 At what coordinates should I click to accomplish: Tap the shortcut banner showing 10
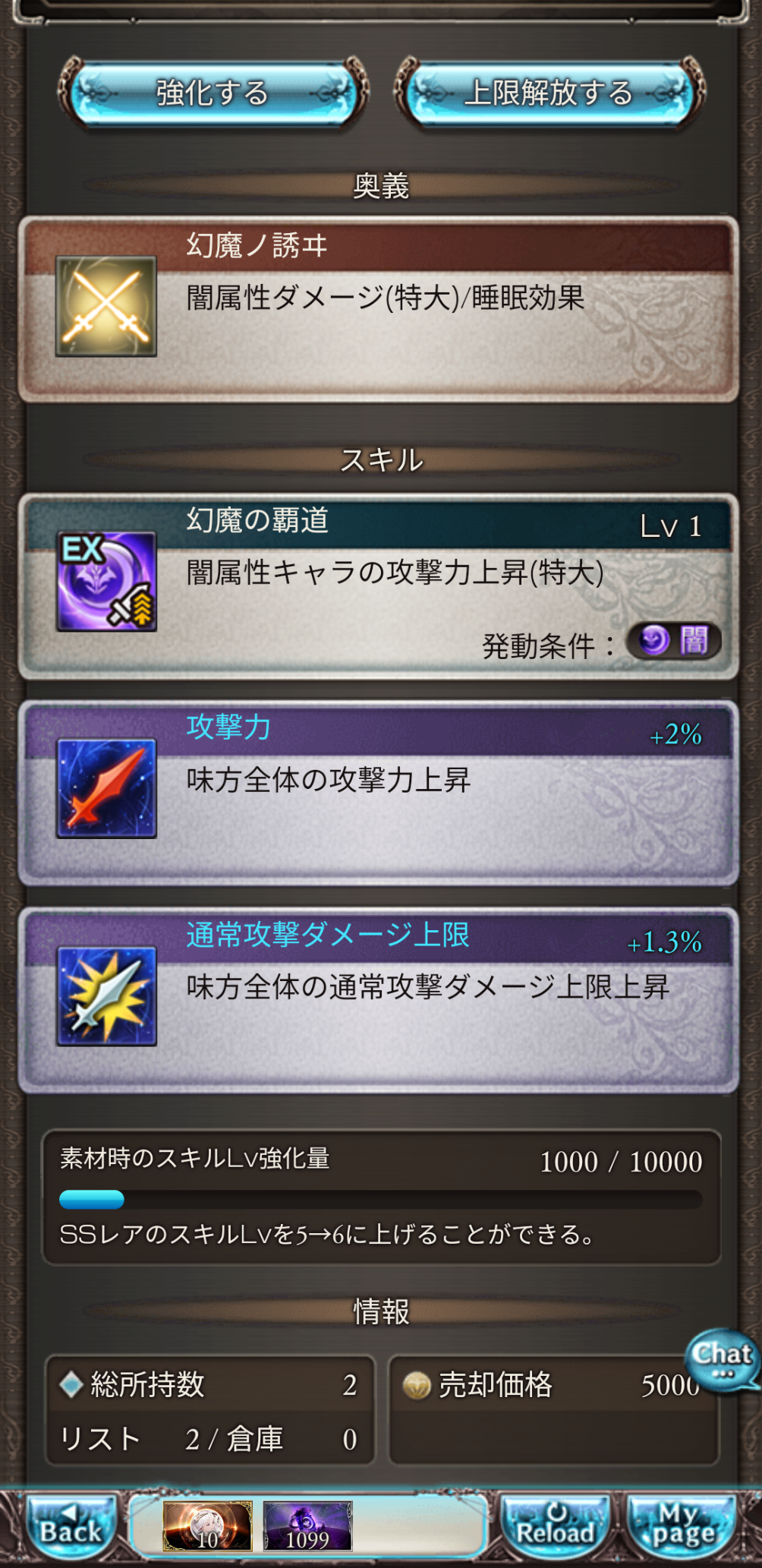[207, 1526]
